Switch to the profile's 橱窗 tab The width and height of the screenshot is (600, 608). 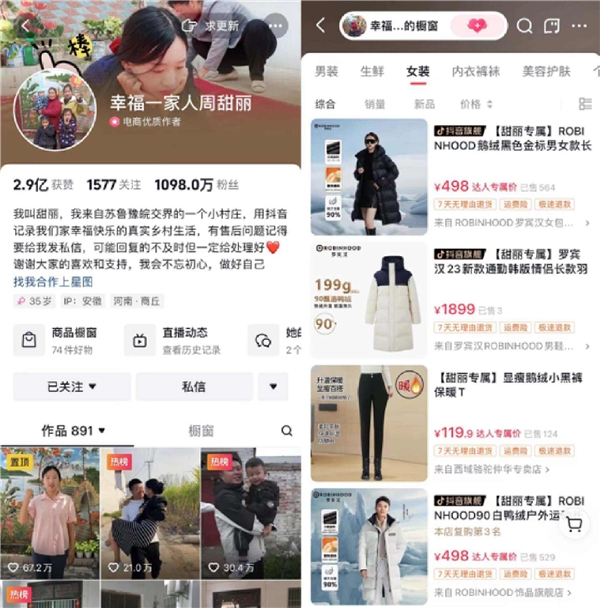point(200,431)
